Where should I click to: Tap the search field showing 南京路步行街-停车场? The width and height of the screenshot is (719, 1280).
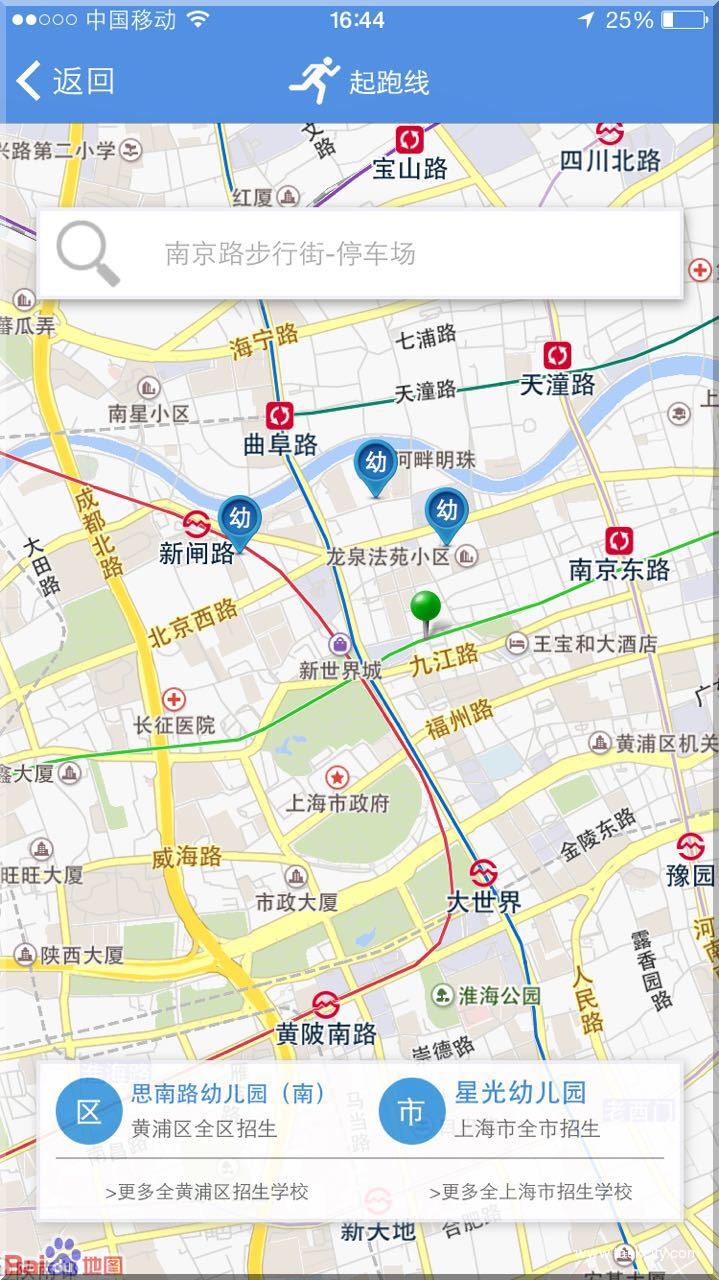[360, 254]
